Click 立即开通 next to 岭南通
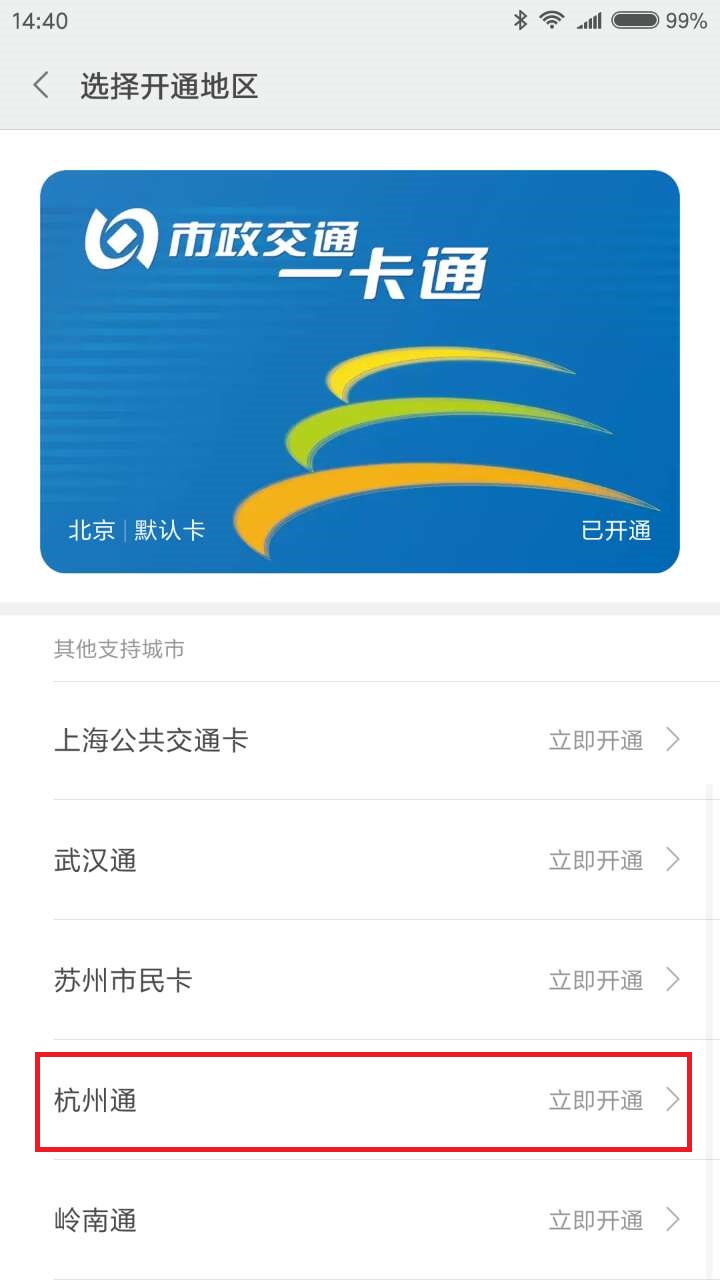This screenshot has height=1280, width=720. pos(597,1219)
